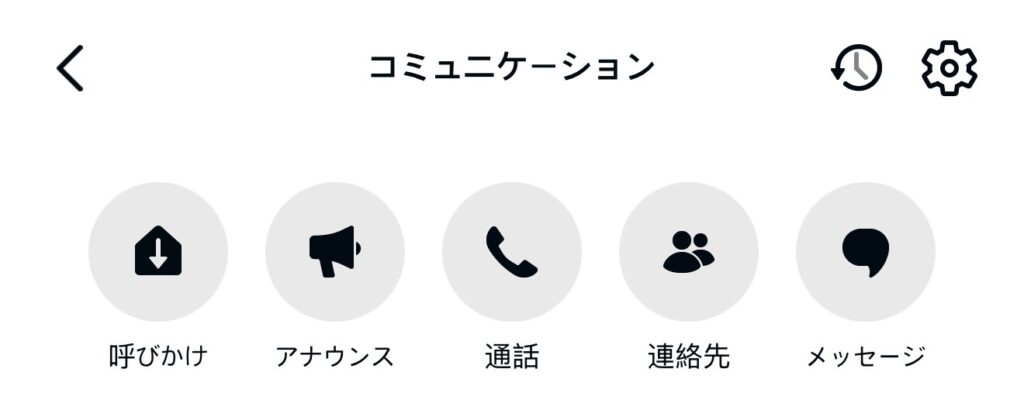Open the communication history clock icon
1024x407 pixels.
[x=856, y=68]
